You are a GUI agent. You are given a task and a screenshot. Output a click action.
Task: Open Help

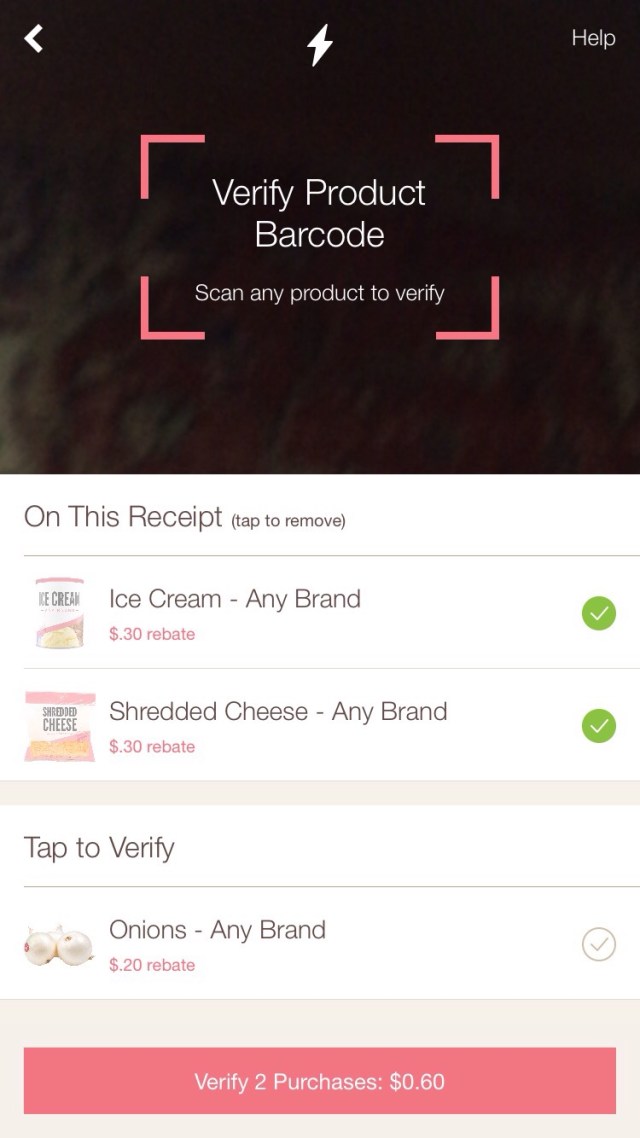coord(592,38)
